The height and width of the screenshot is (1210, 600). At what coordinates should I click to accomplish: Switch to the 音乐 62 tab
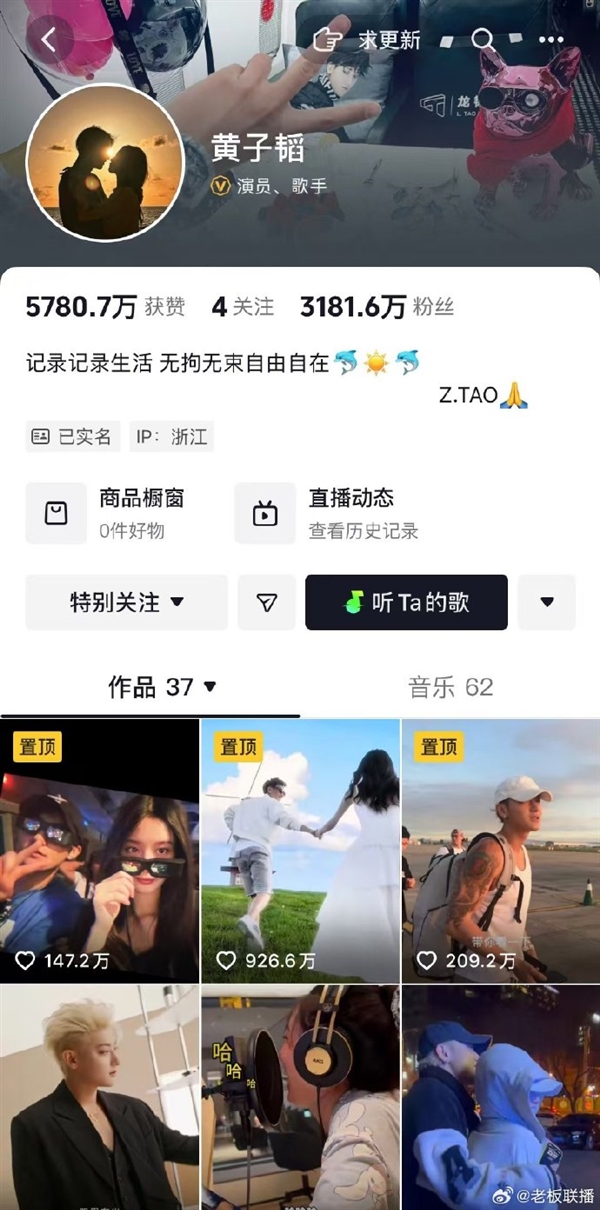point(450,687)
